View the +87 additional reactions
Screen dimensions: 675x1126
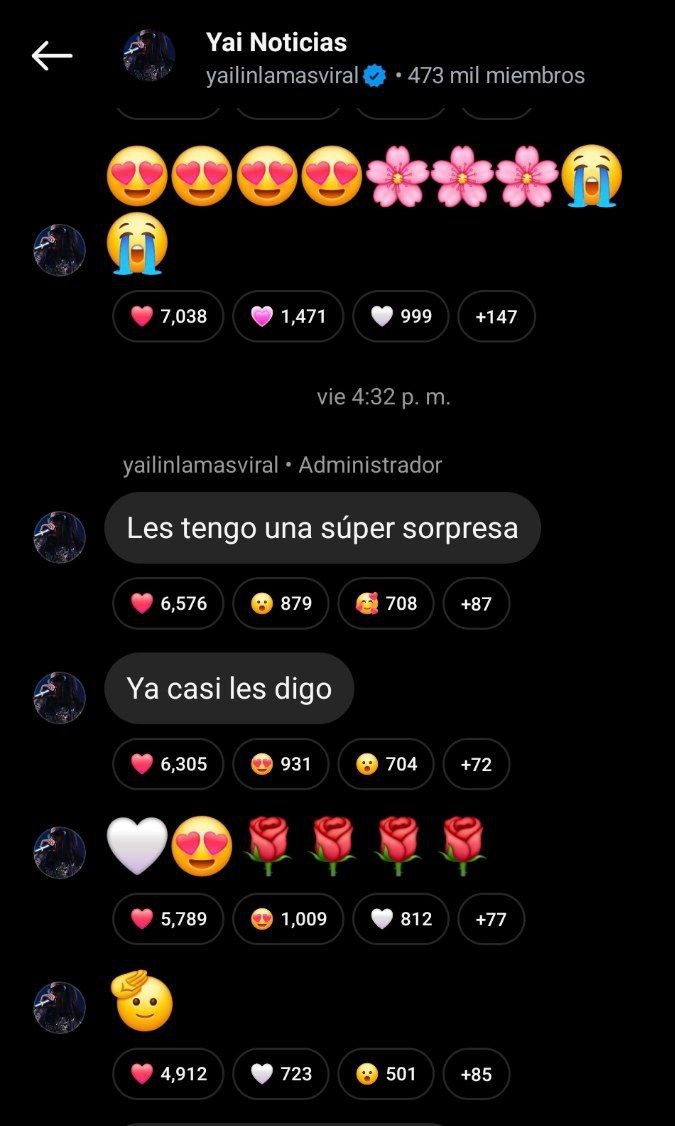[x=475, y=604]
